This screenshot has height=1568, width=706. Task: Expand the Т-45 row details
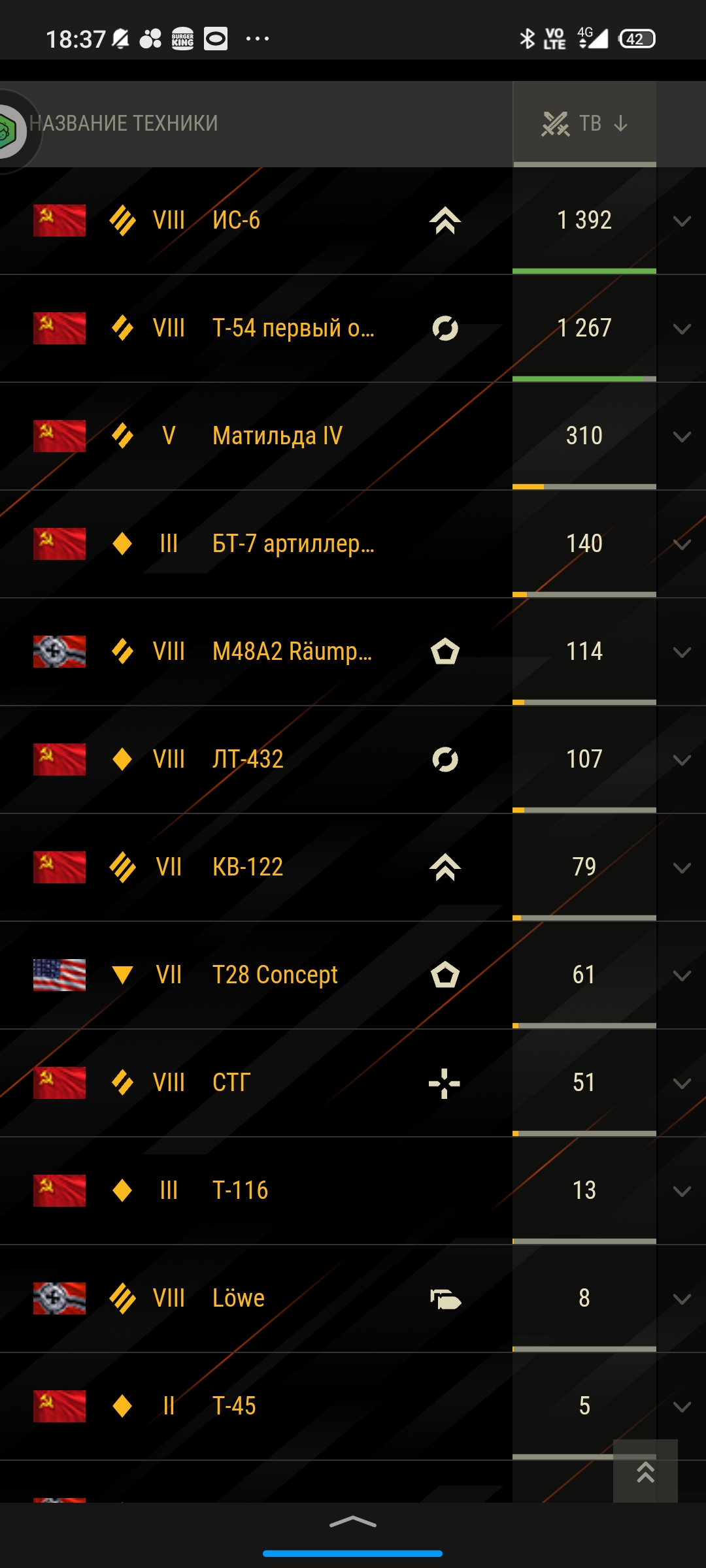click(682, 1407)
